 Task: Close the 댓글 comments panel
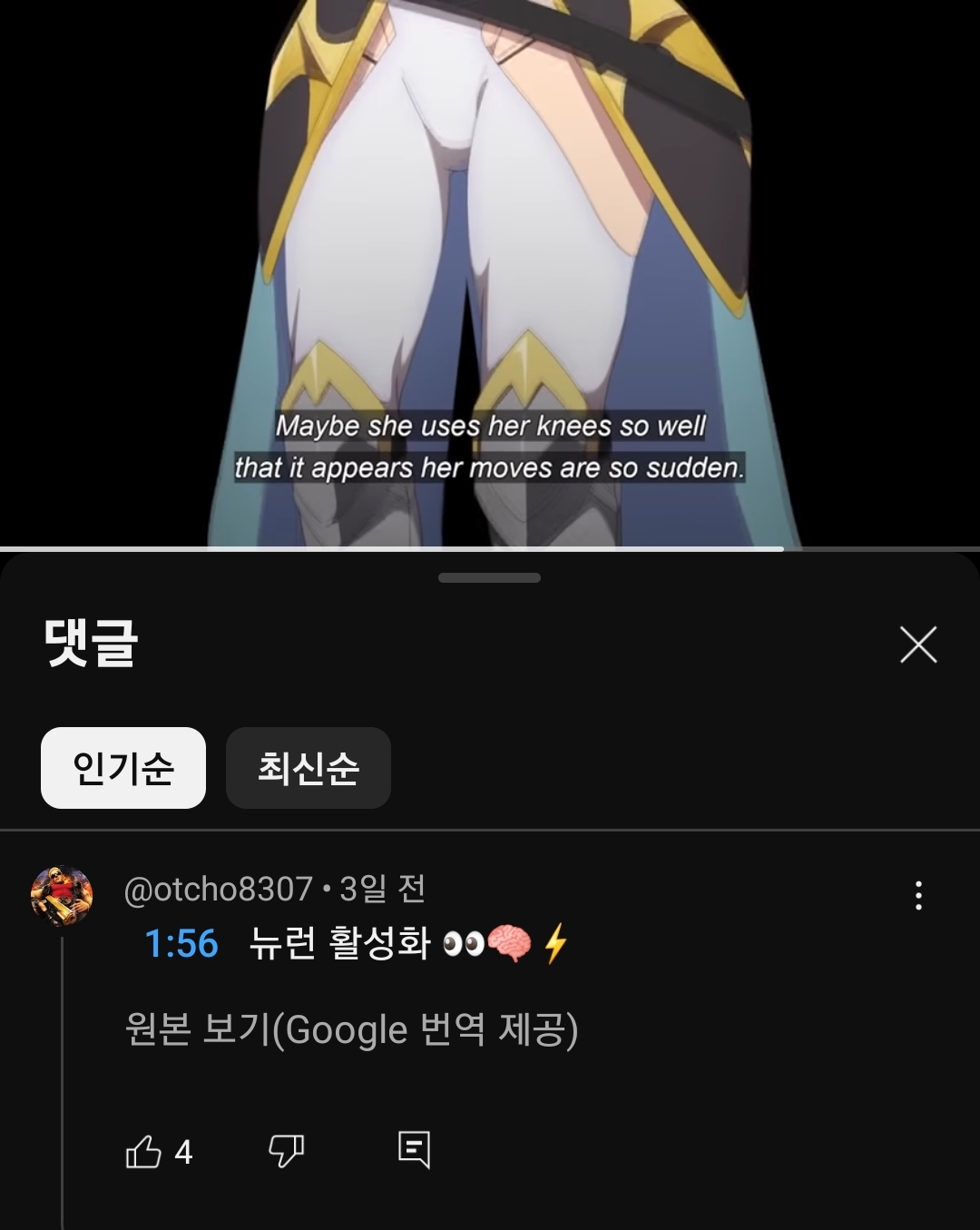tap(918, 645)
